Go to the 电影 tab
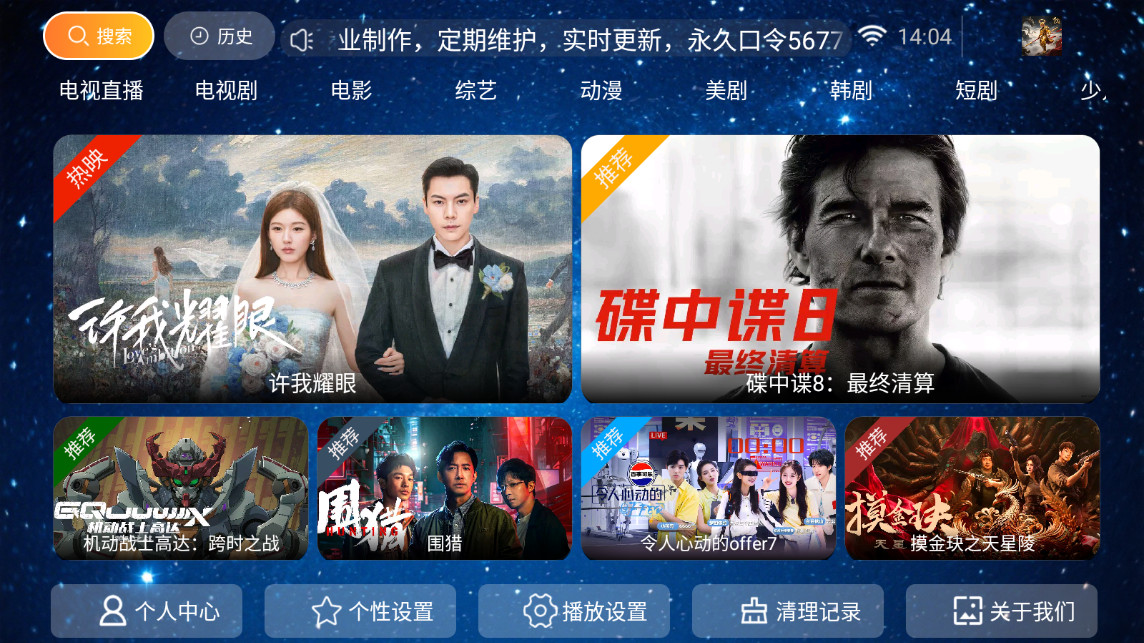 click(351, 91)
